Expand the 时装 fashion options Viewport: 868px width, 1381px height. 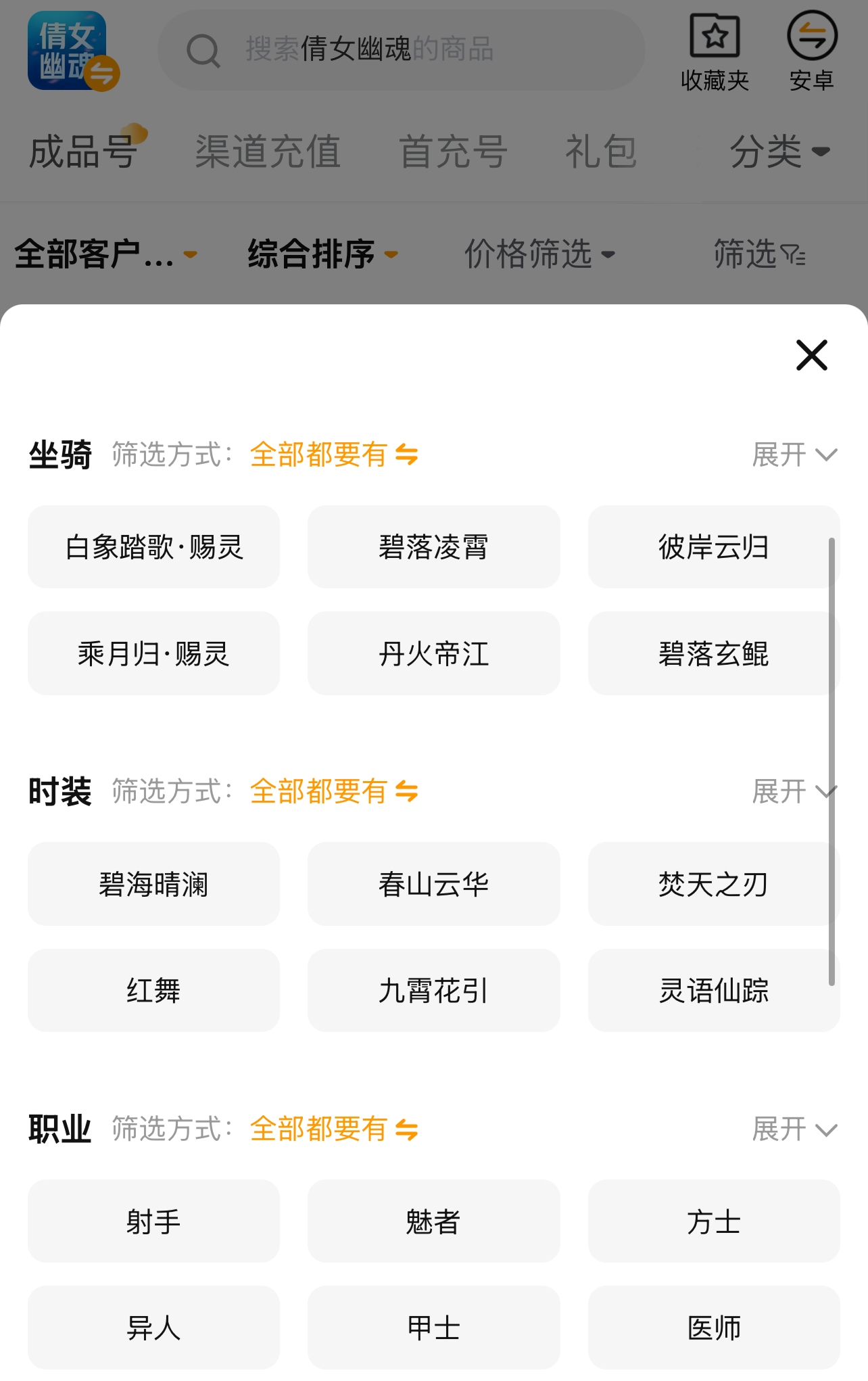794,791
